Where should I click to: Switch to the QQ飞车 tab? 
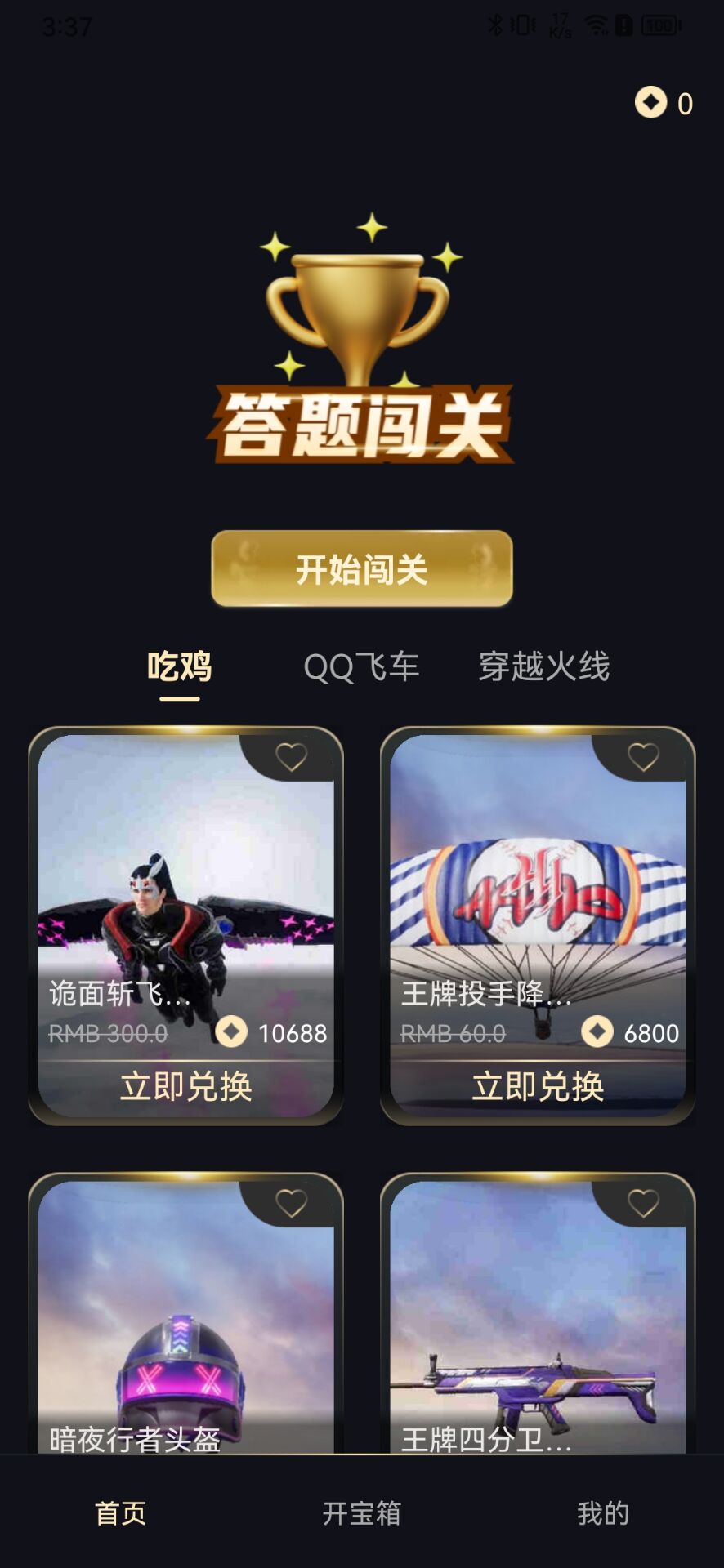361,666
